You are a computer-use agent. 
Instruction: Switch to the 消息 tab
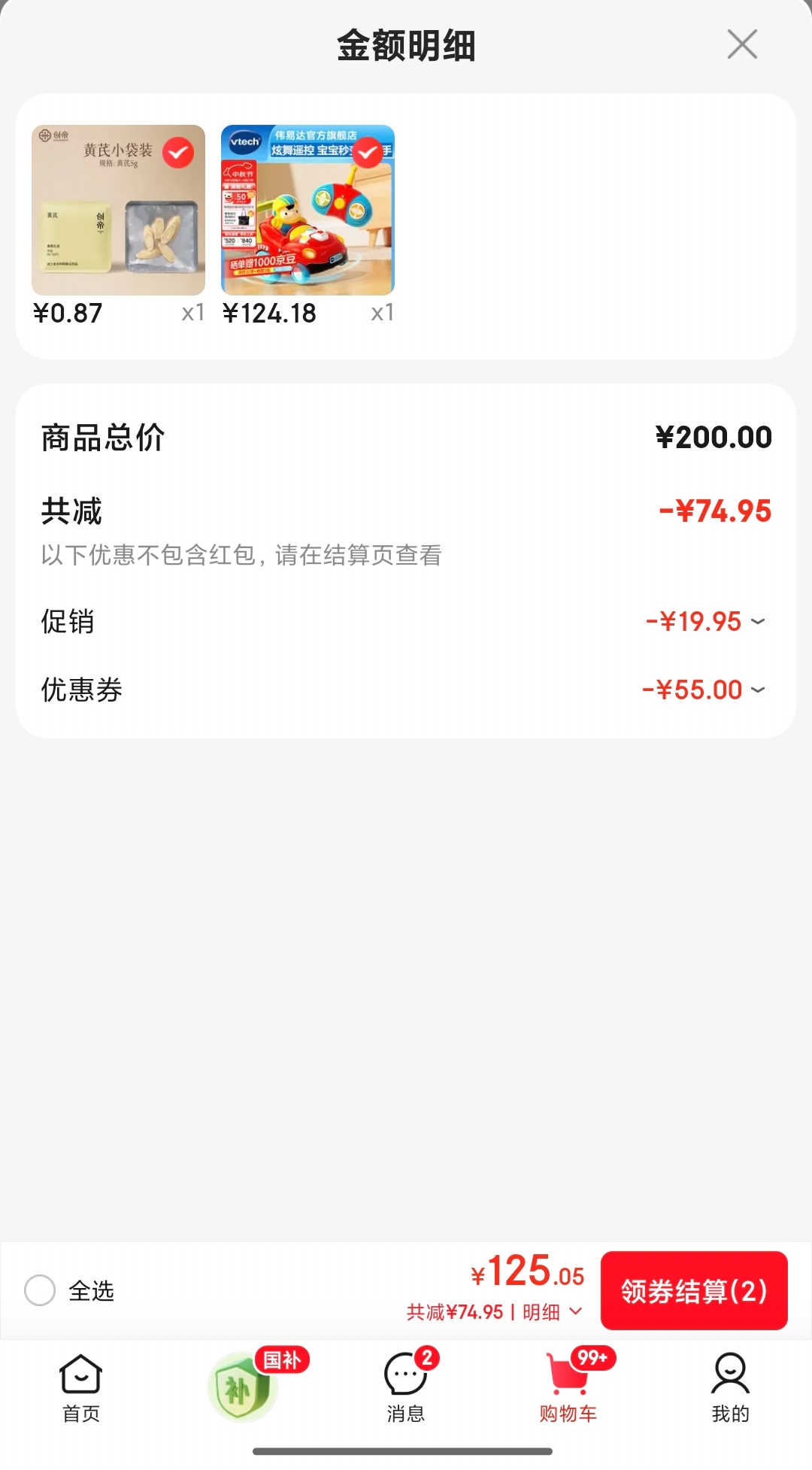[406, 1388]
